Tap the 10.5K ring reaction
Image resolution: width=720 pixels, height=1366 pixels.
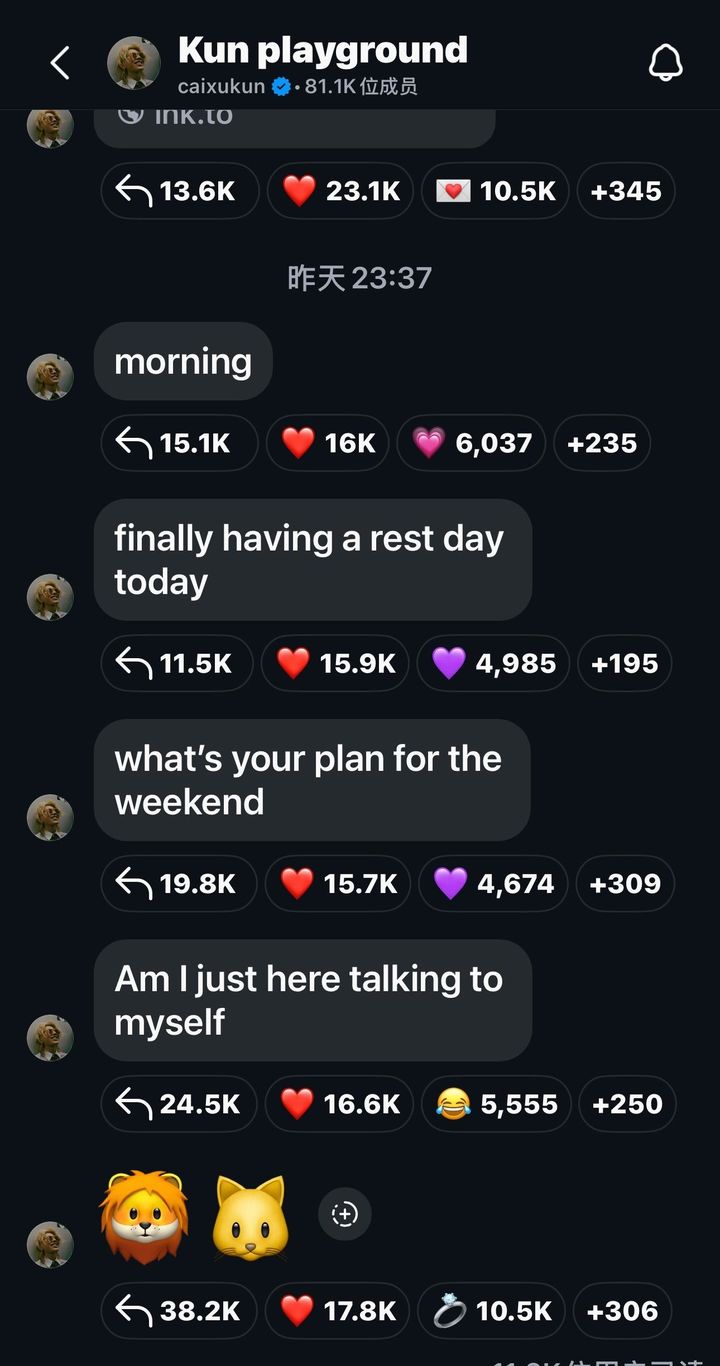point(492,1310)
